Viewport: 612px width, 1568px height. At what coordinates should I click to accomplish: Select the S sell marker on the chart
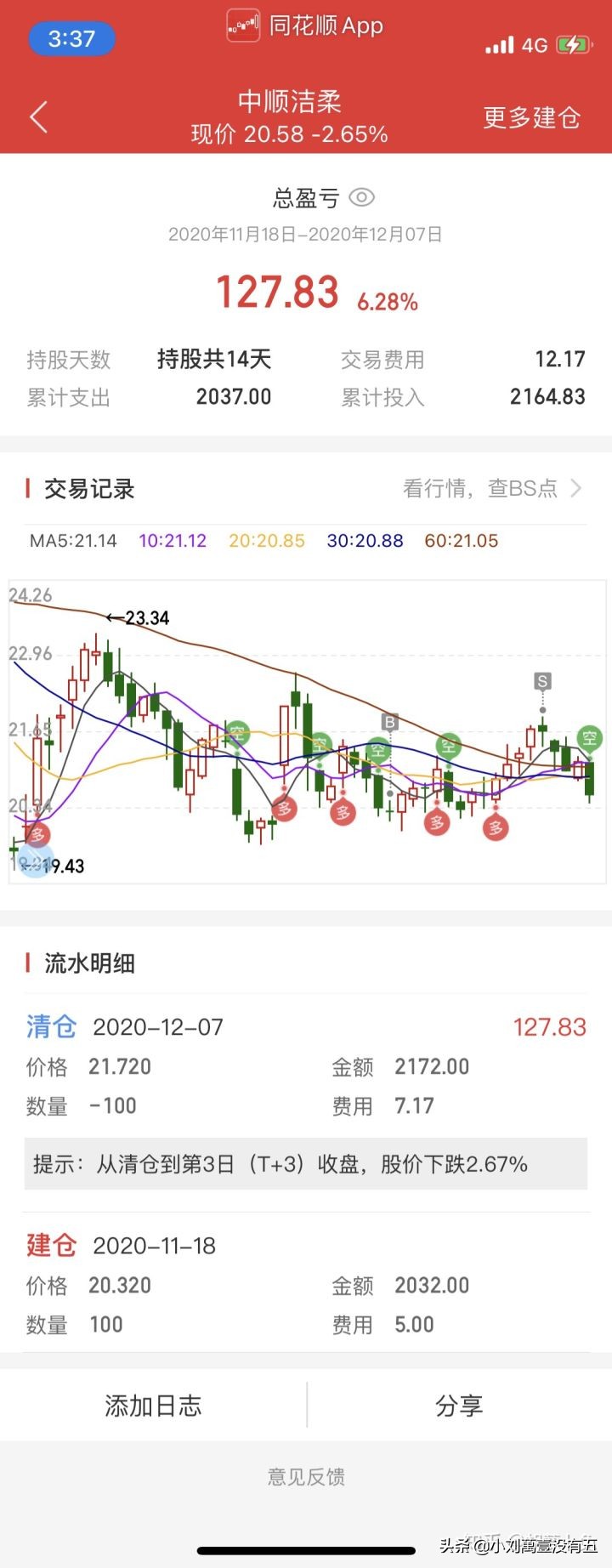tap(541, 680)
